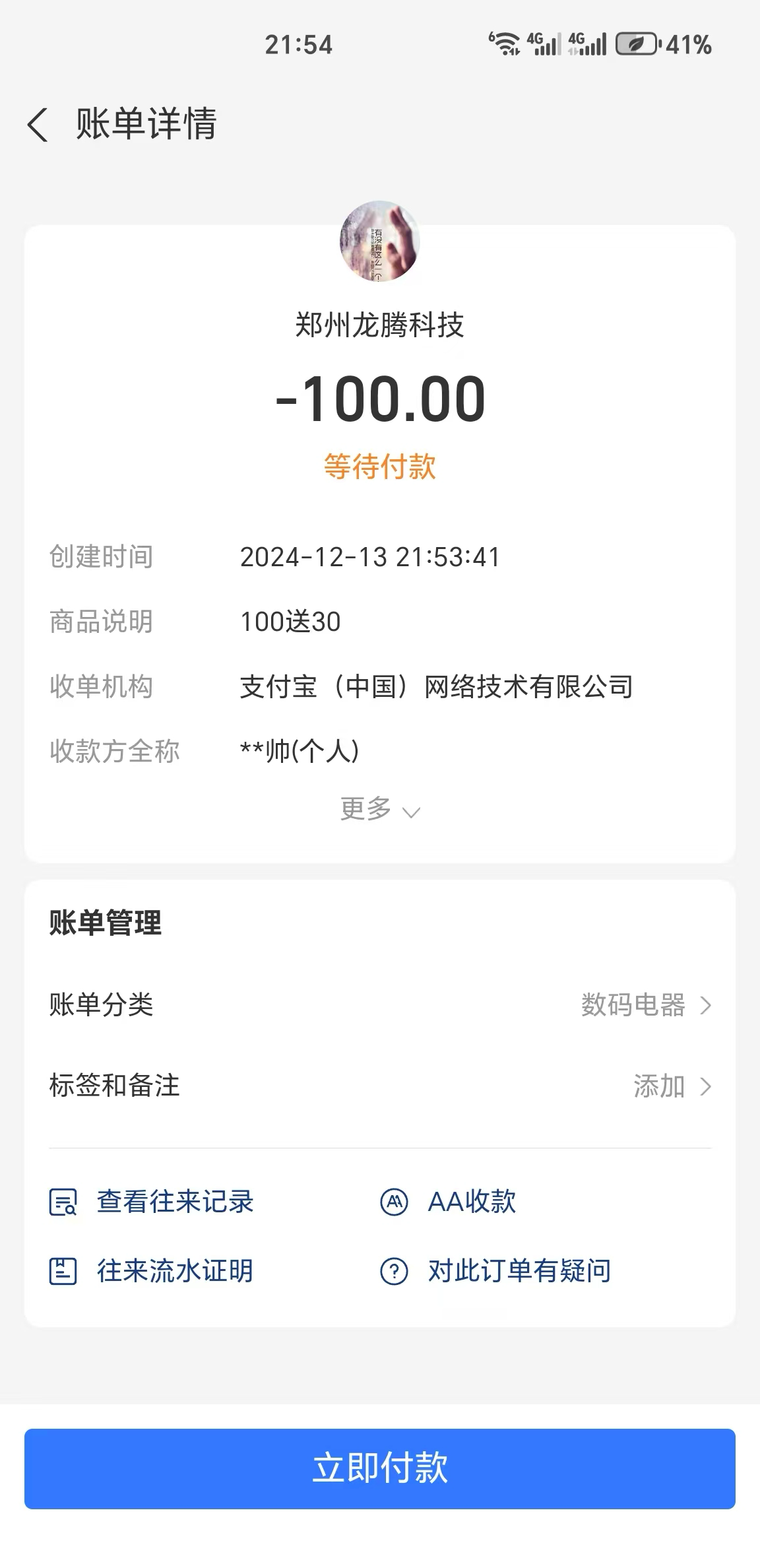The image size is (760, 1568).
Task: Open 郑州龙腾科技 merchant avatar
Action: coord(379,242)
